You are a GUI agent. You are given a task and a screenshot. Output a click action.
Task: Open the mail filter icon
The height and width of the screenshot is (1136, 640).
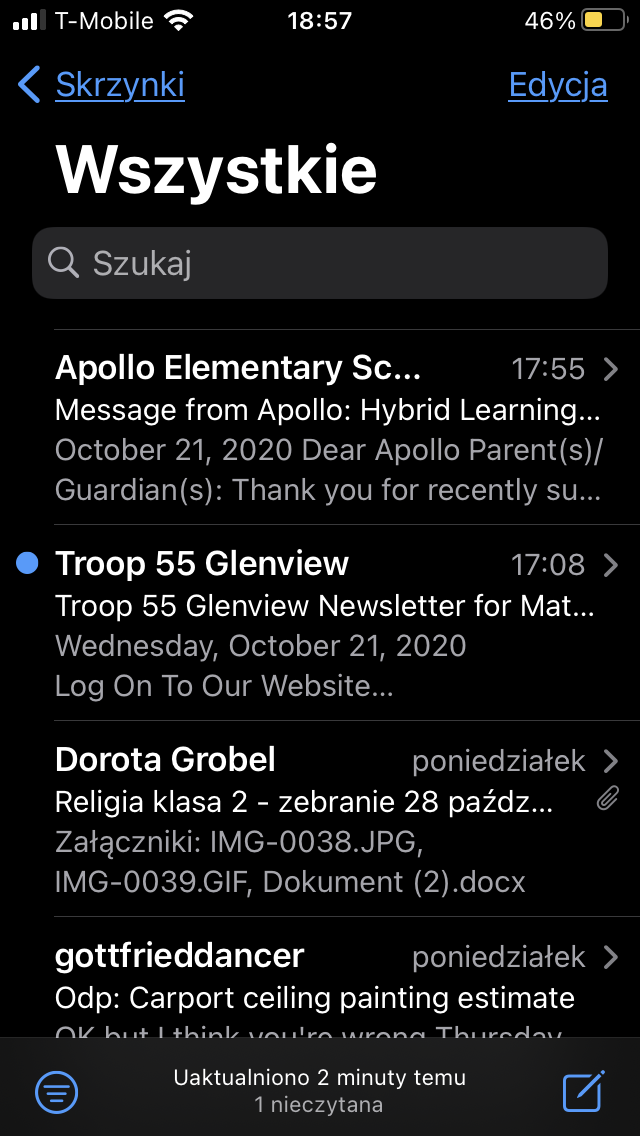pos(56,1091)
